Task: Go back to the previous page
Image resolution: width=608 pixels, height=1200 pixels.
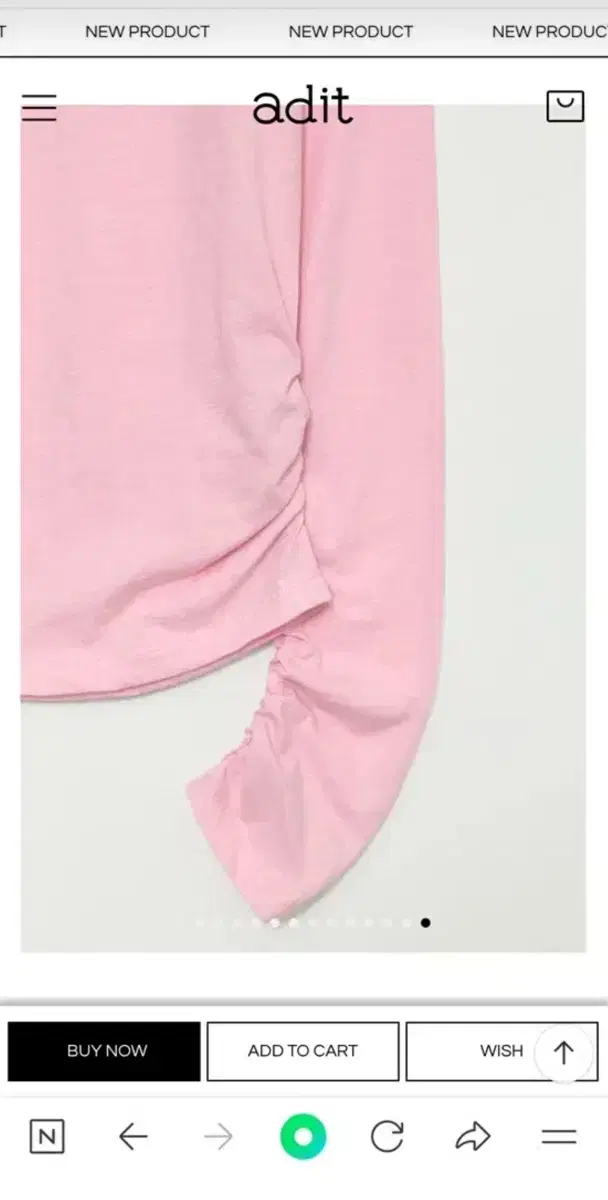Action: 132,1137
